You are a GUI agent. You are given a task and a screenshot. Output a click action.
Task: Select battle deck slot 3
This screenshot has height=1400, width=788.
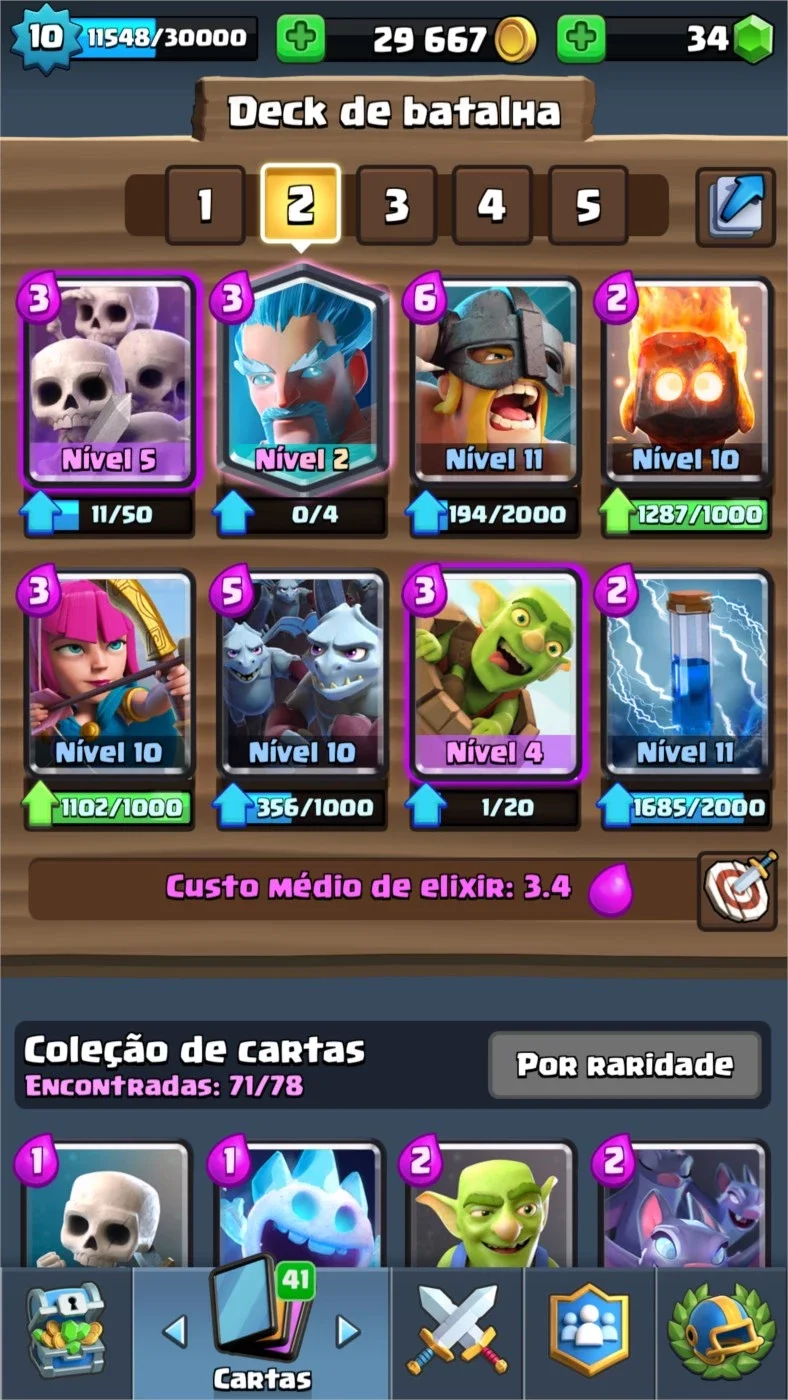click(x=397, y=205)
